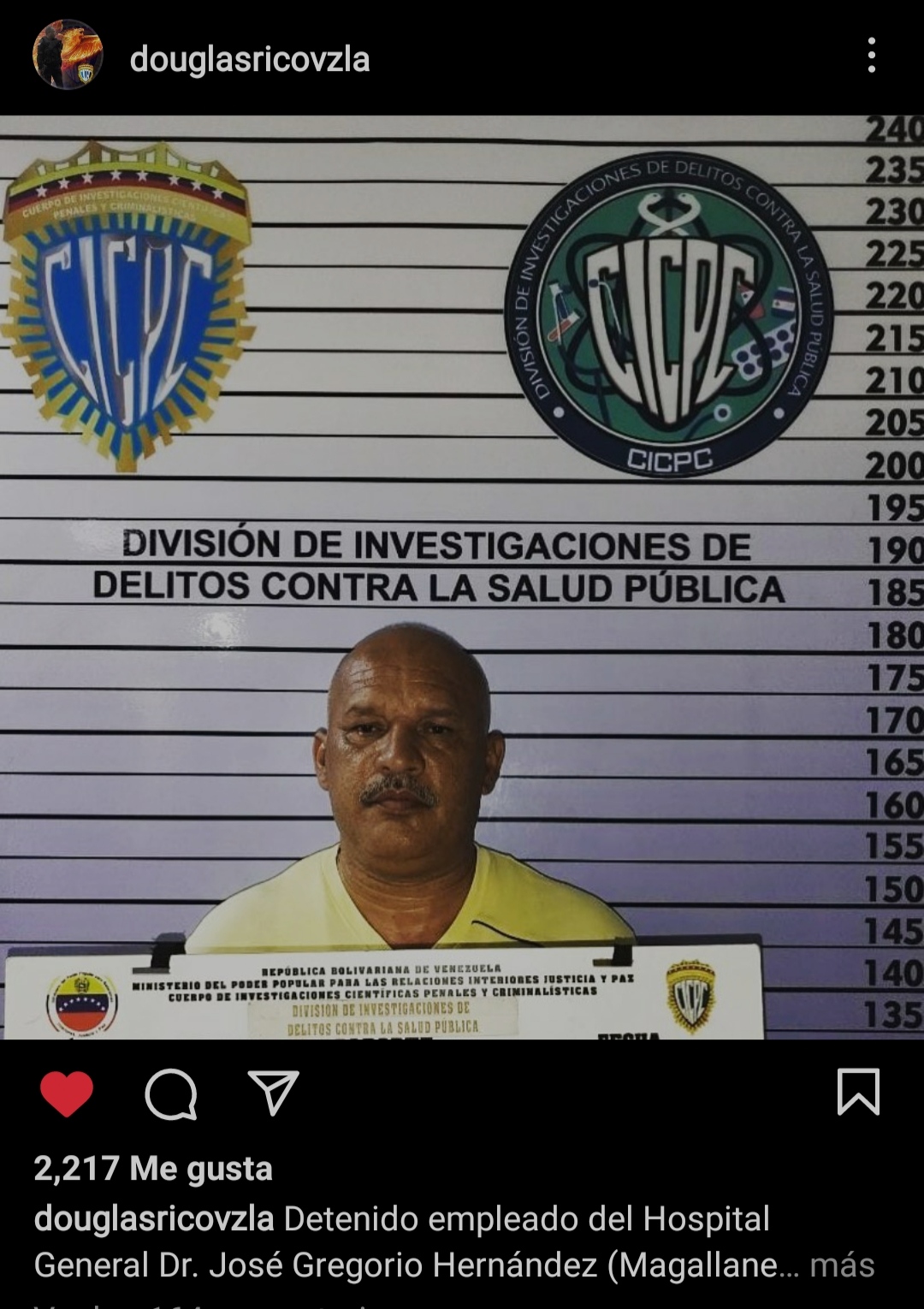Open douglasricovzla's profile picture

click(x=68, y=56)
